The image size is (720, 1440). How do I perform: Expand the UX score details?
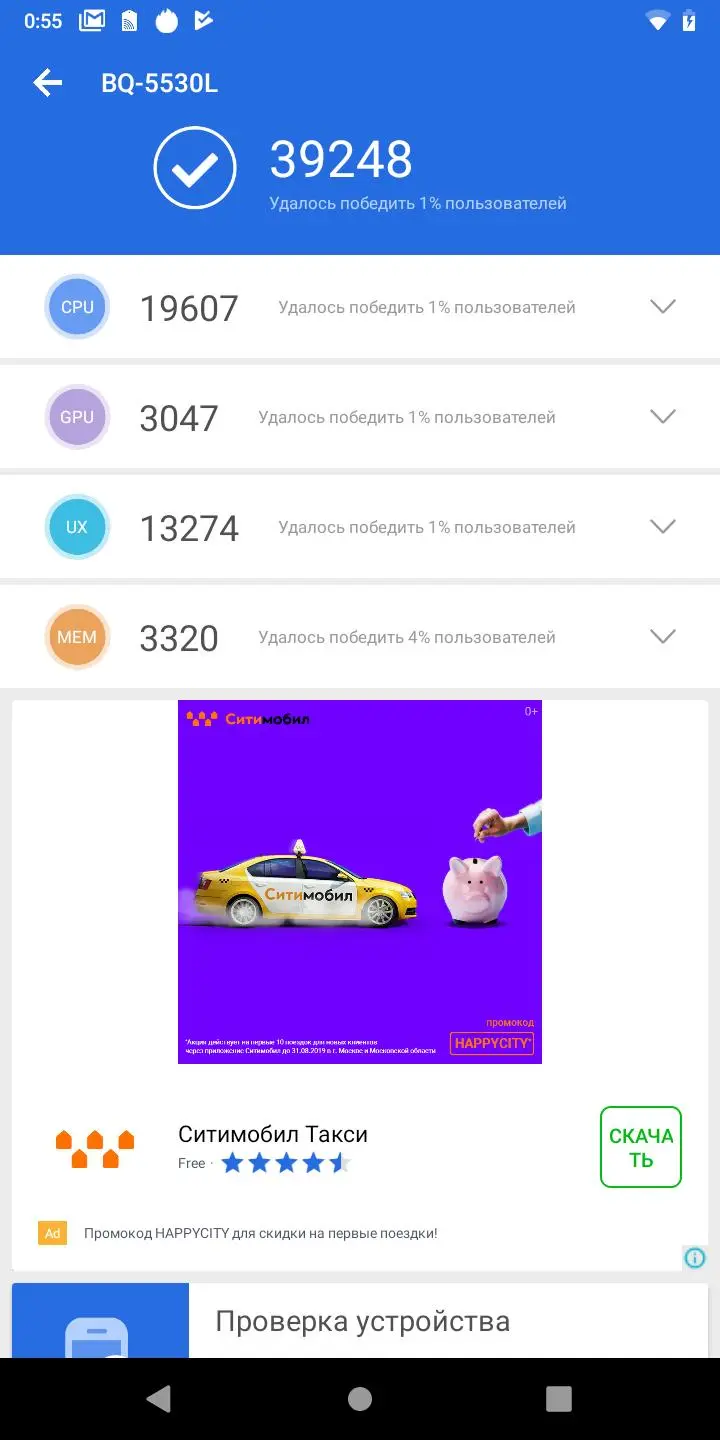[662, 527]
